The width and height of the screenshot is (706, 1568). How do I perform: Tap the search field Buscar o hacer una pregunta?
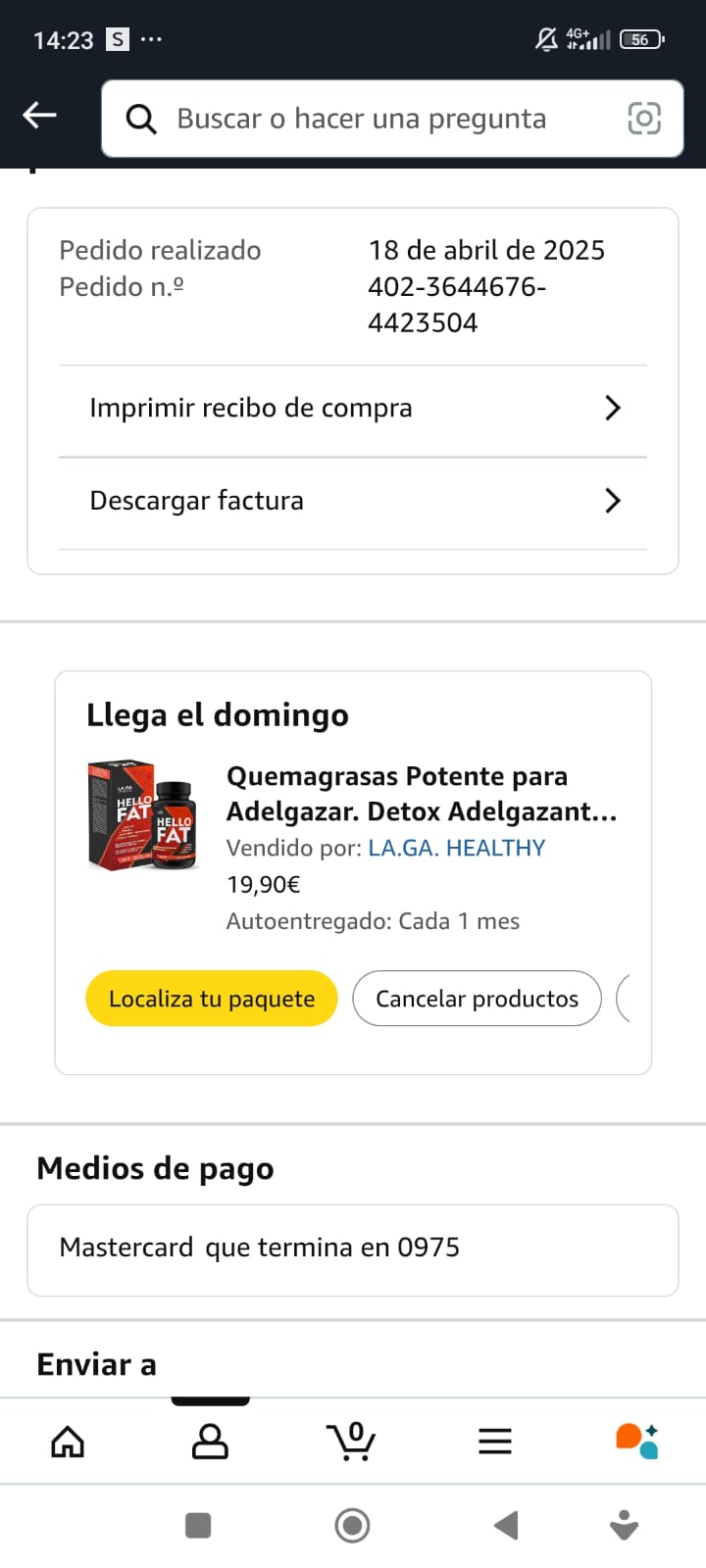point(373,119)
